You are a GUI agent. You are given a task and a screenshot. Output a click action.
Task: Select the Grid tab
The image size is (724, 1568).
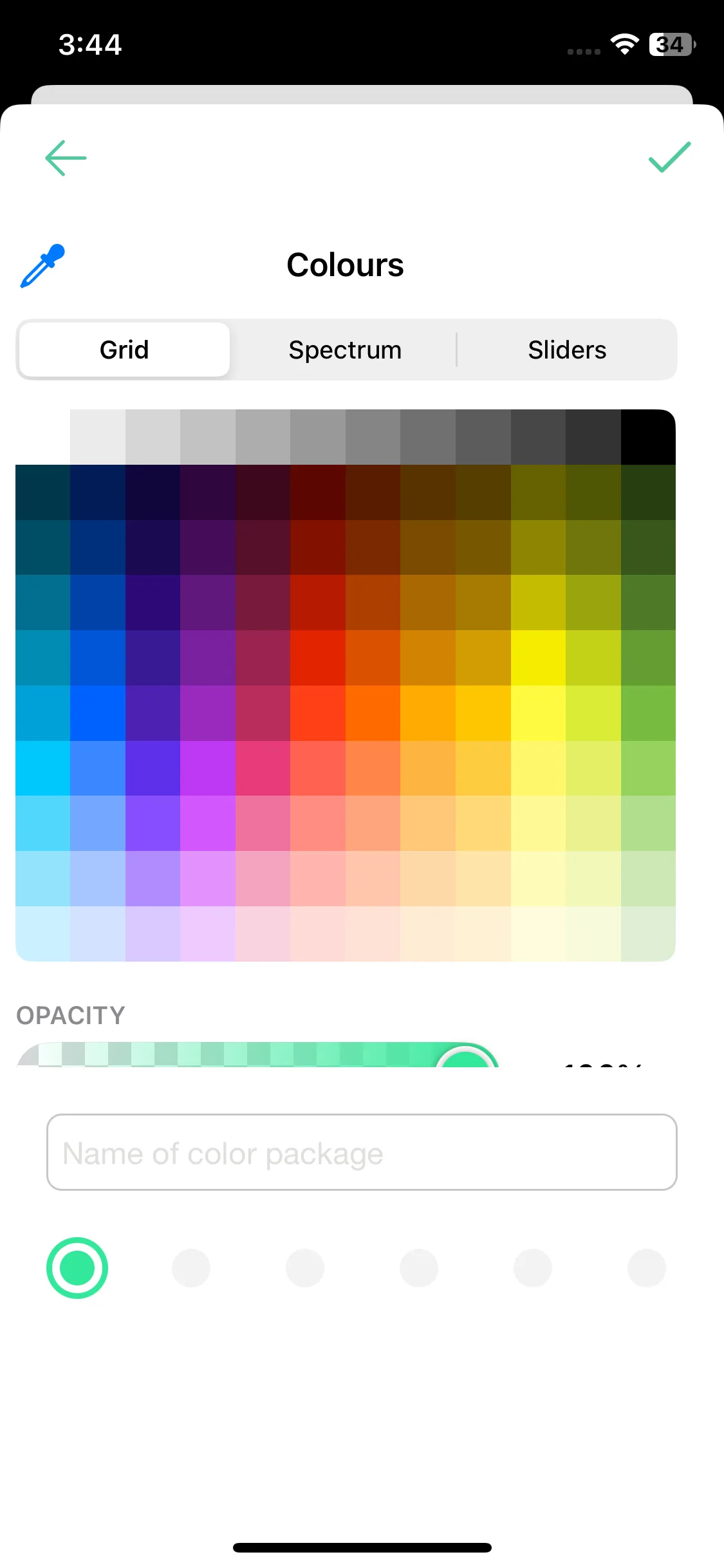(124, 350)
